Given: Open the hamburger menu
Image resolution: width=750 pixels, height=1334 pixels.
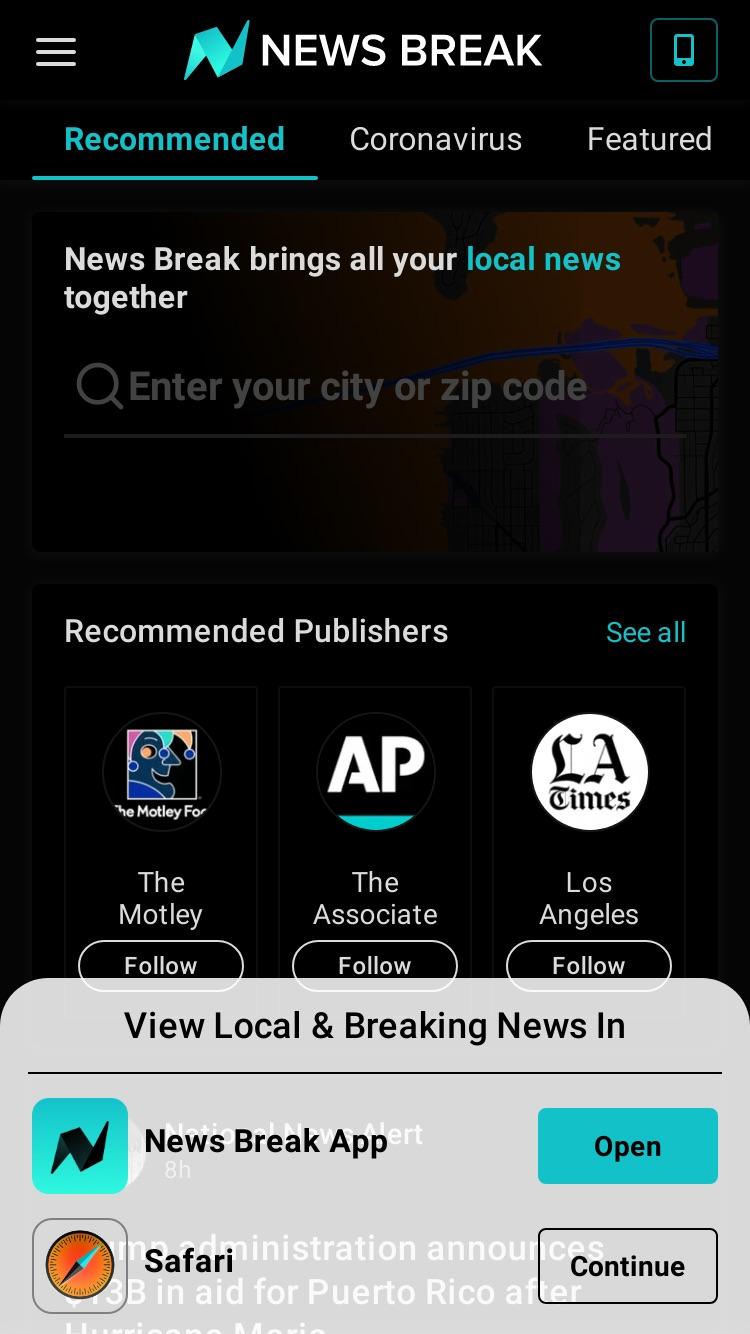Looking at the screenshot, I should click(56, 52).
